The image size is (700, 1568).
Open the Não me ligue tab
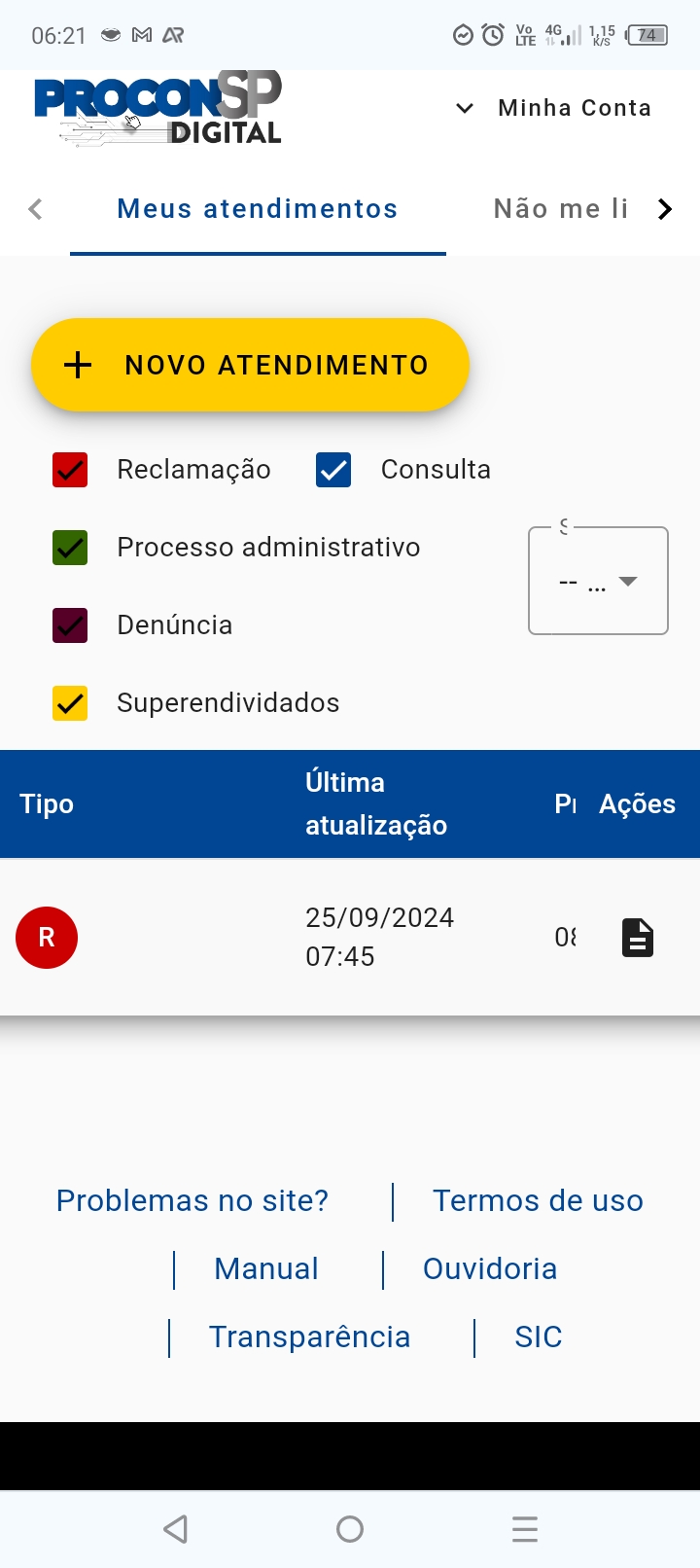pos(560,209)
